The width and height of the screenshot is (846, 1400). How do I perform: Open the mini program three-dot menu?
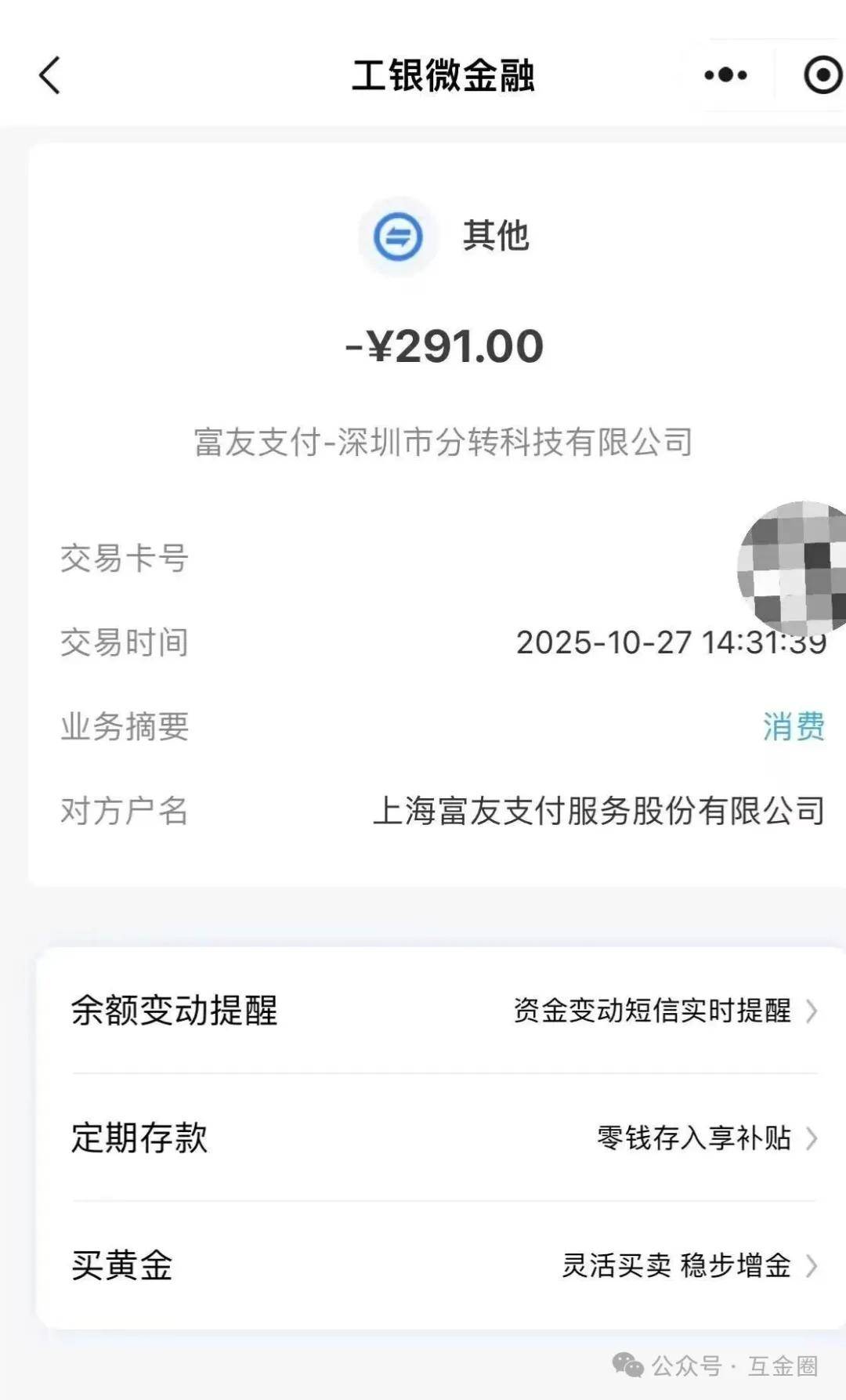725,75
